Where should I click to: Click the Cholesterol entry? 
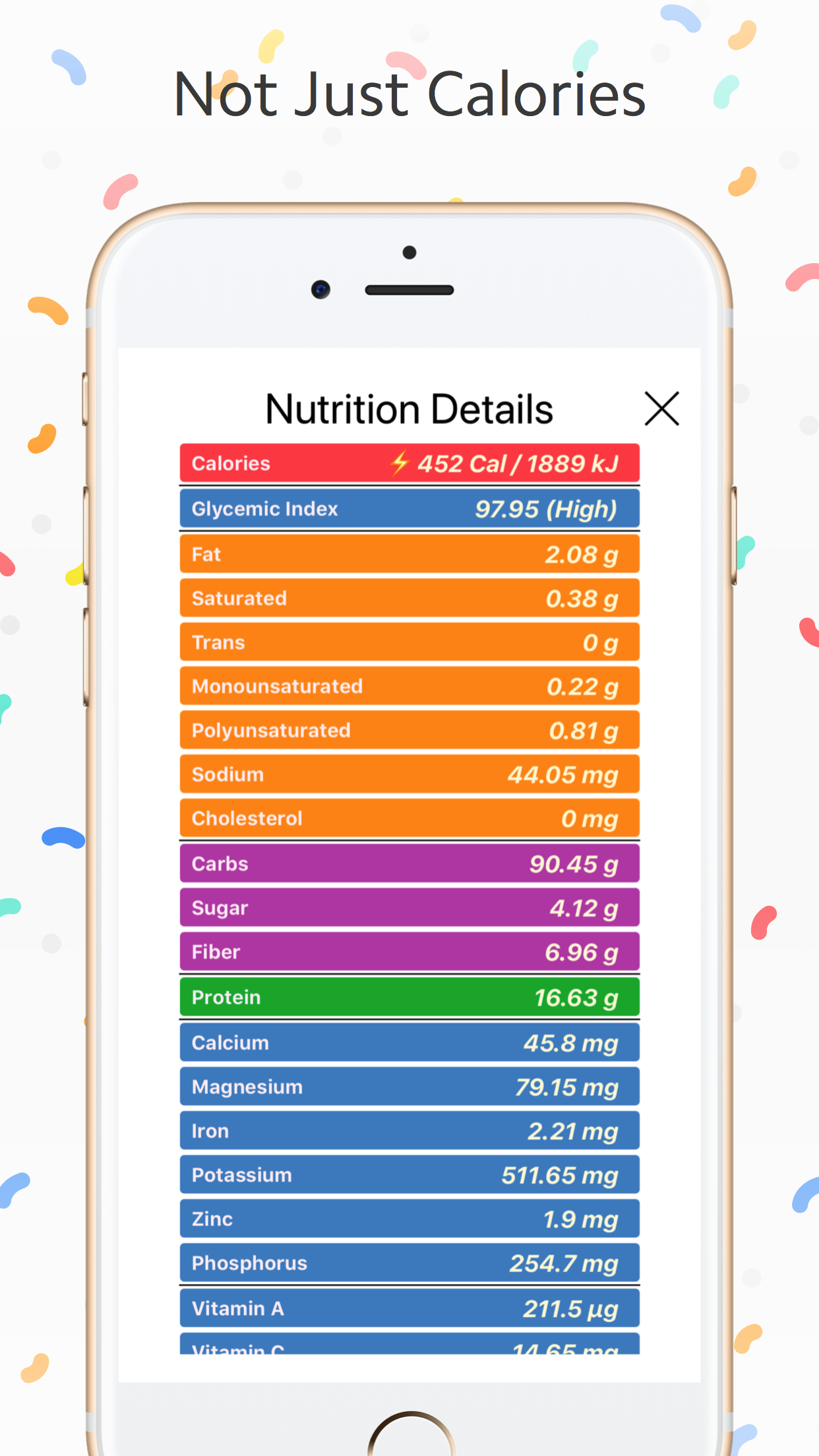409,818
